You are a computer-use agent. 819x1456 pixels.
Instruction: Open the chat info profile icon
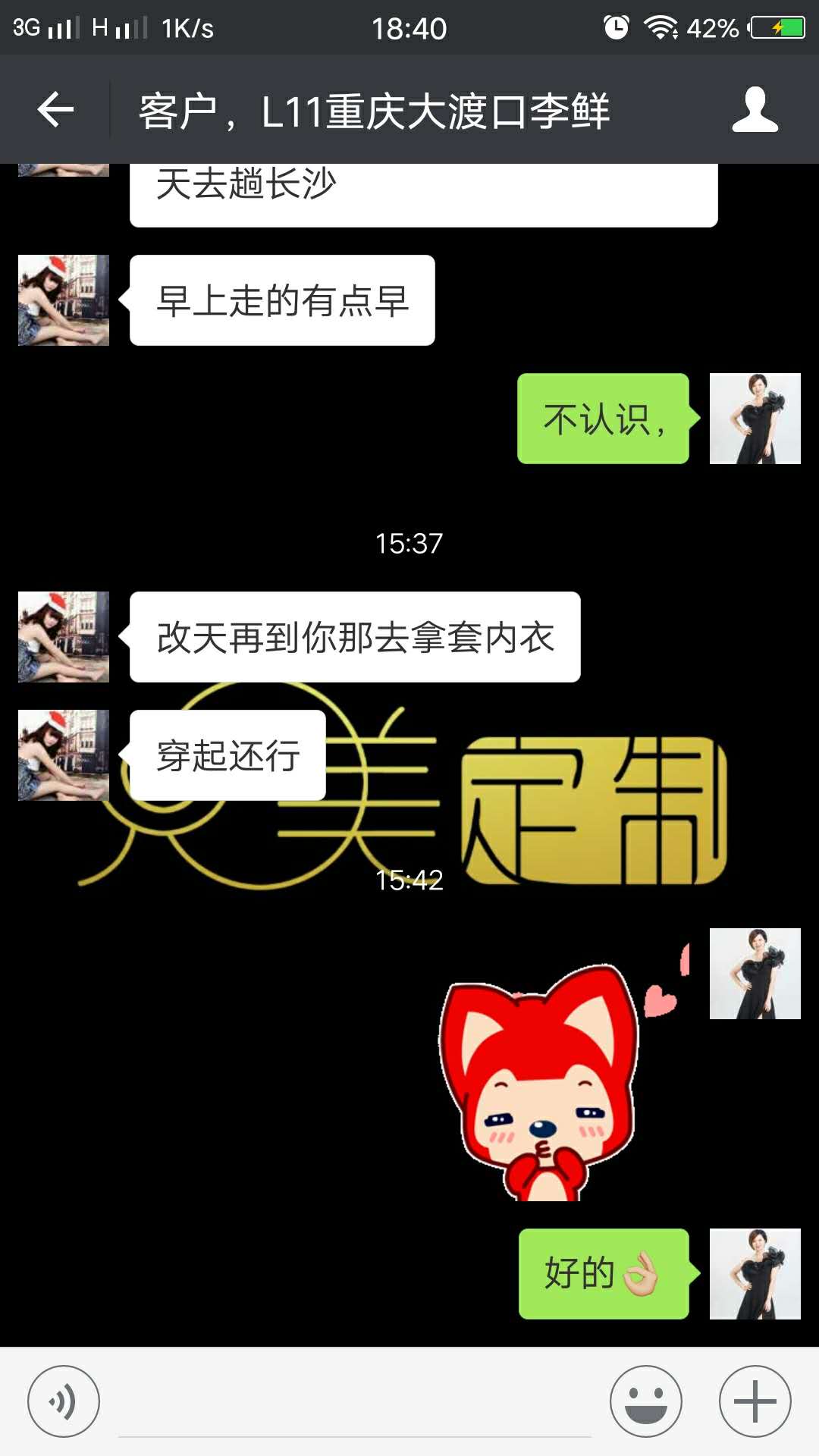[755, 110]
